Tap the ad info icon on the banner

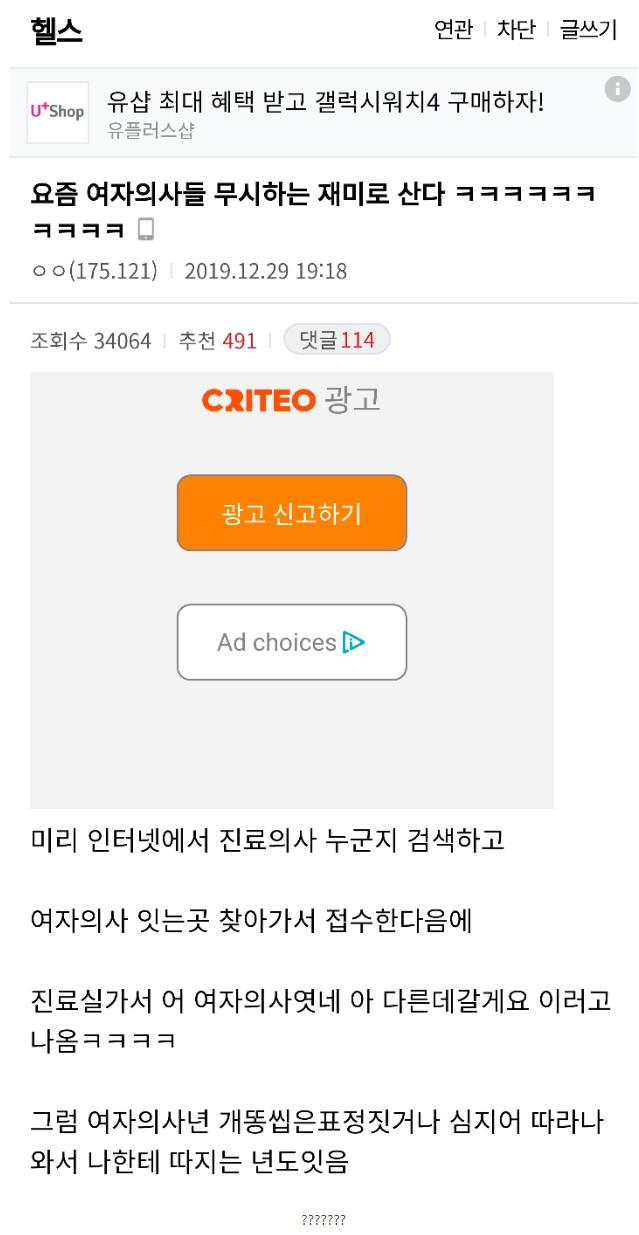(617, 89)
